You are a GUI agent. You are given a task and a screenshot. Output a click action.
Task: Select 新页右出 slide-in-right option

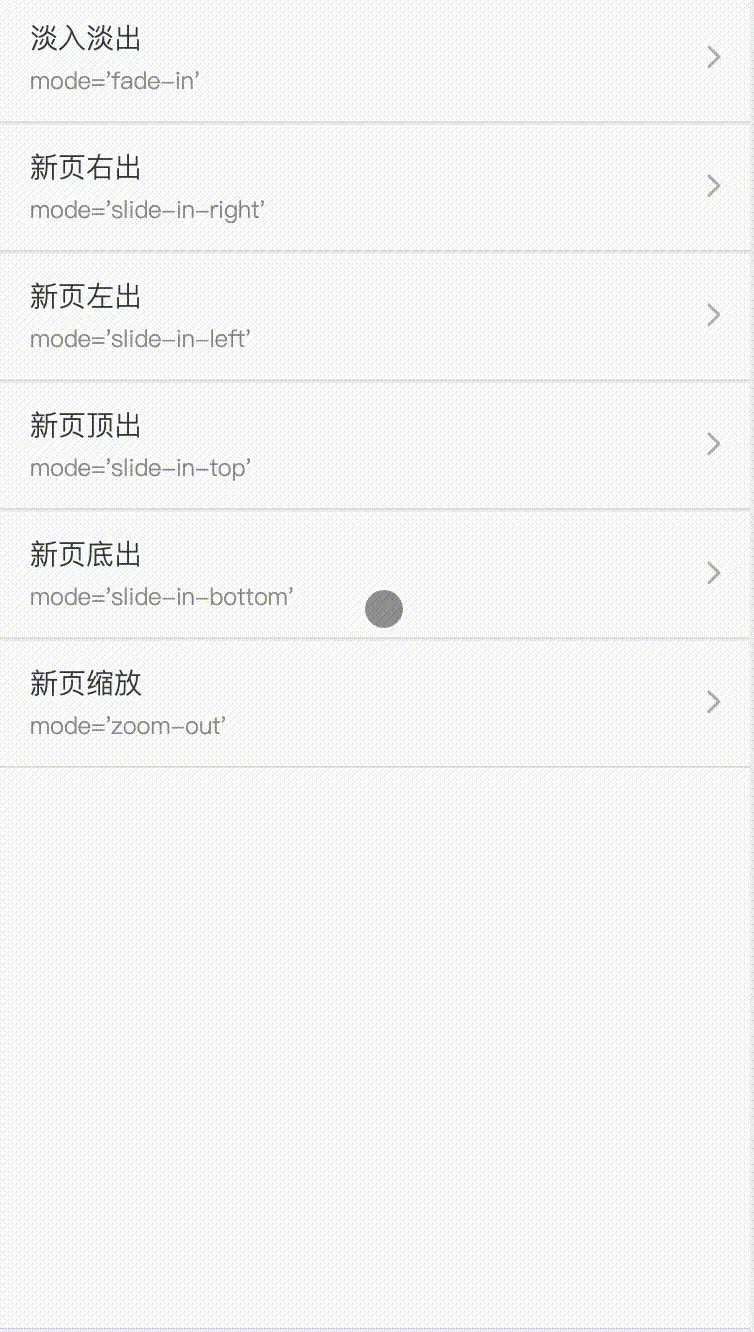[377, 187]
